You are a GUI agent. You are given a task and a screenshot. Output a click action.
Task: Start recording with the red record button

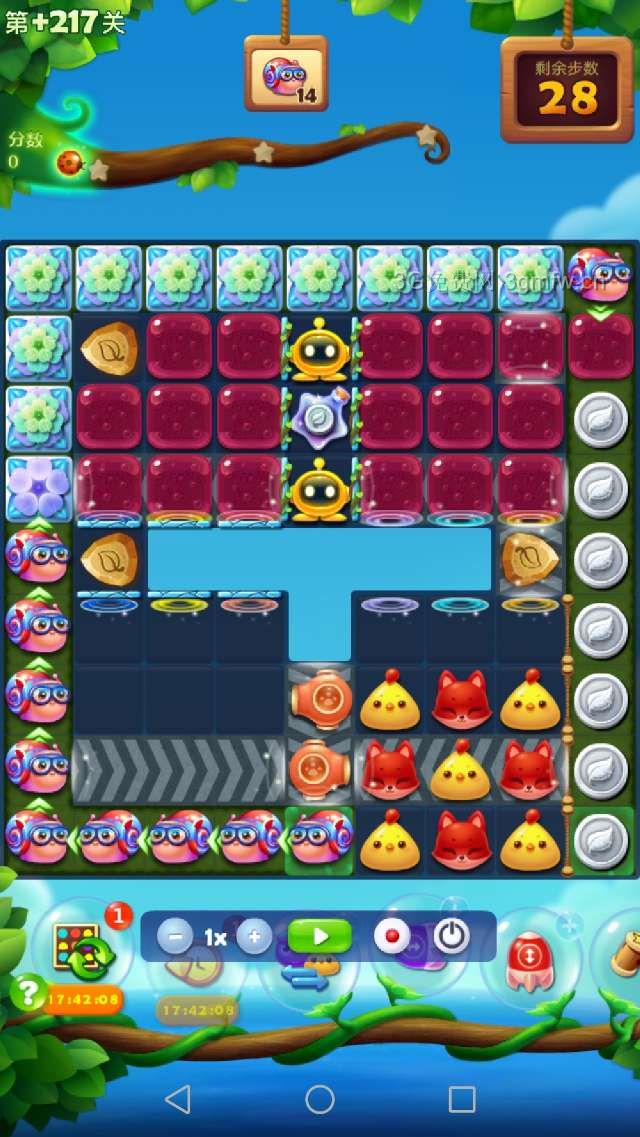tap(392, 937)
